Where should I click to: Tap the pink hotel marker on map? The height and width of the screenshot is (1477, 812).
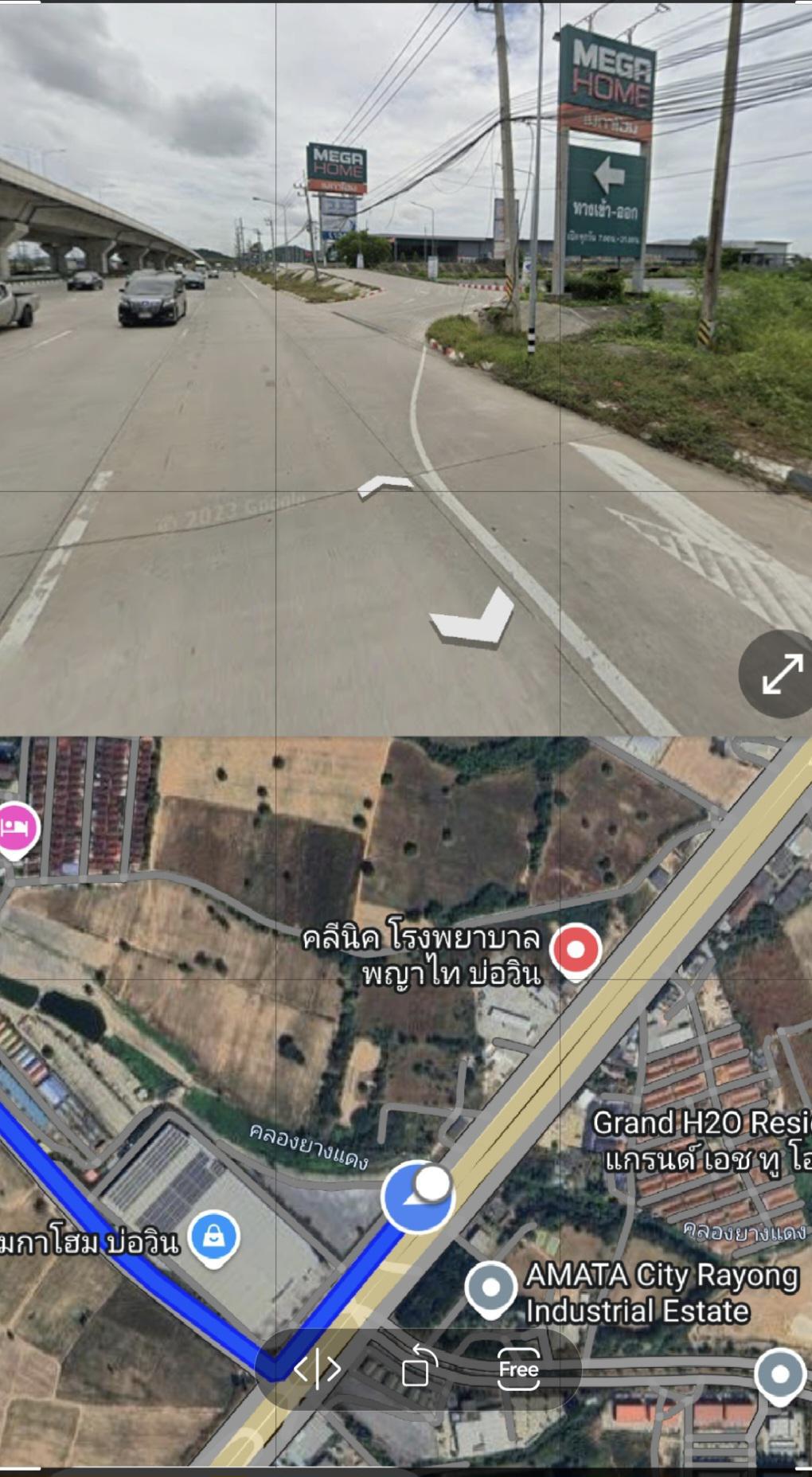[x=18, y=830]
